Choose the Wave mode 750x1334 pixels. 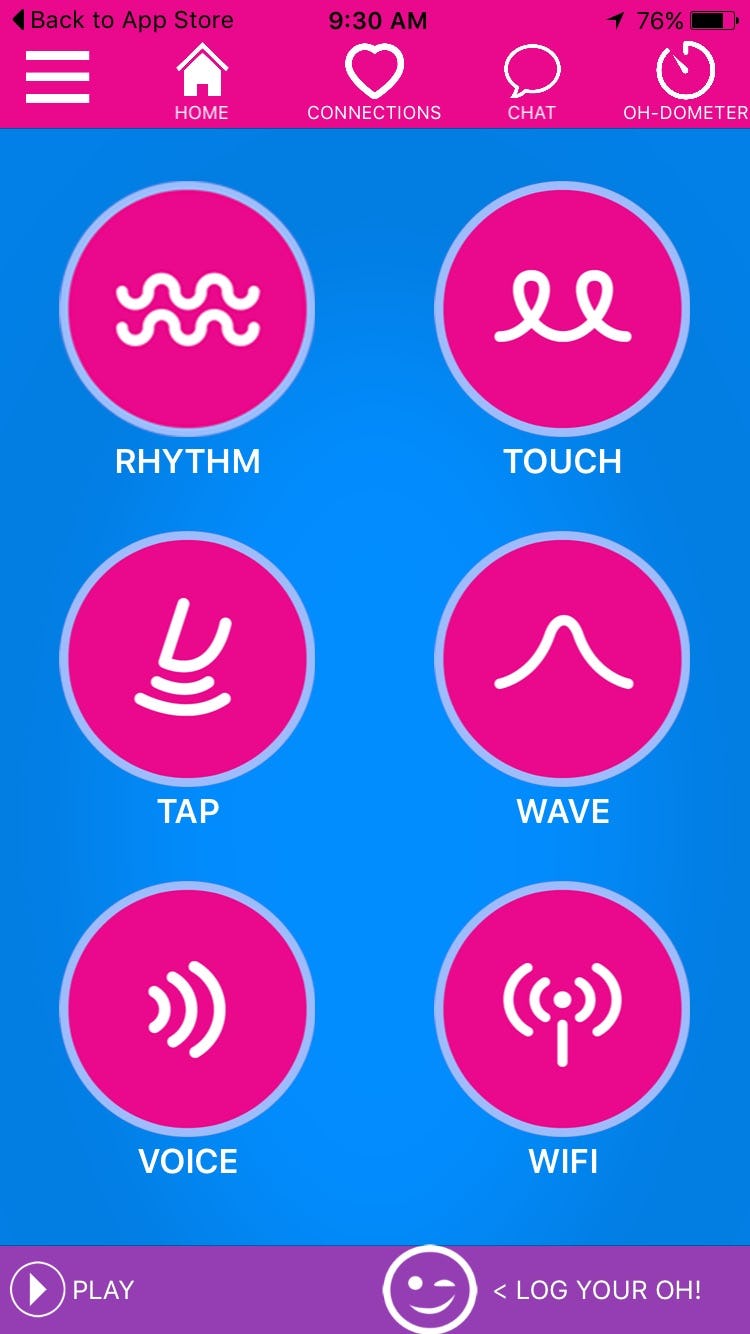pyautogui.click(x=562, y=658)
